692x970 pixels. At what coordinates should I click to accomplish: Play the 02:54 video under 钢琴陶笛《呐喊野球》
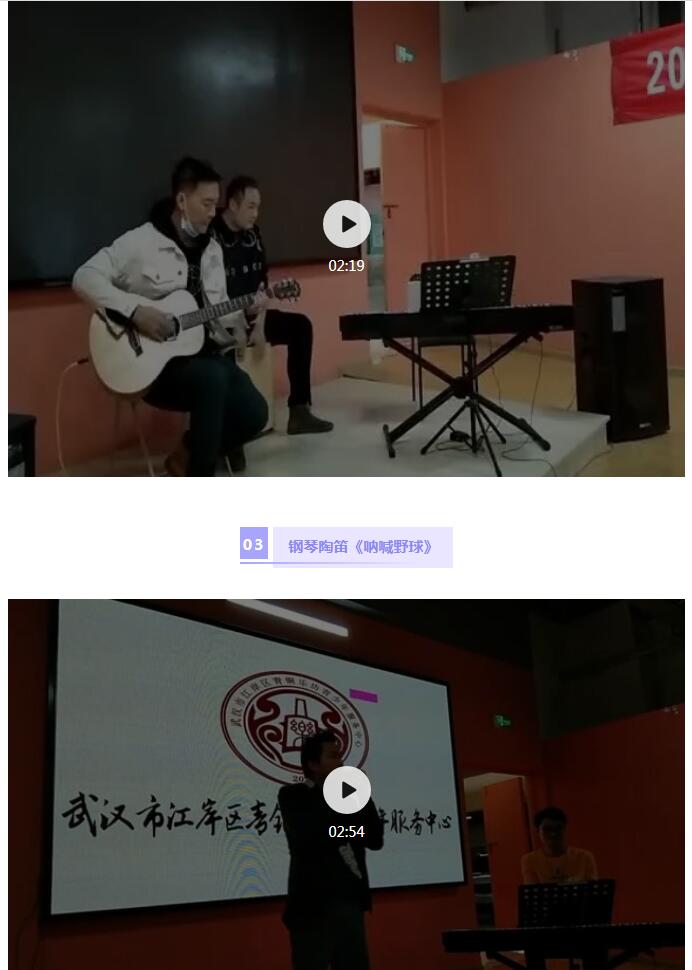coord(346,790)
